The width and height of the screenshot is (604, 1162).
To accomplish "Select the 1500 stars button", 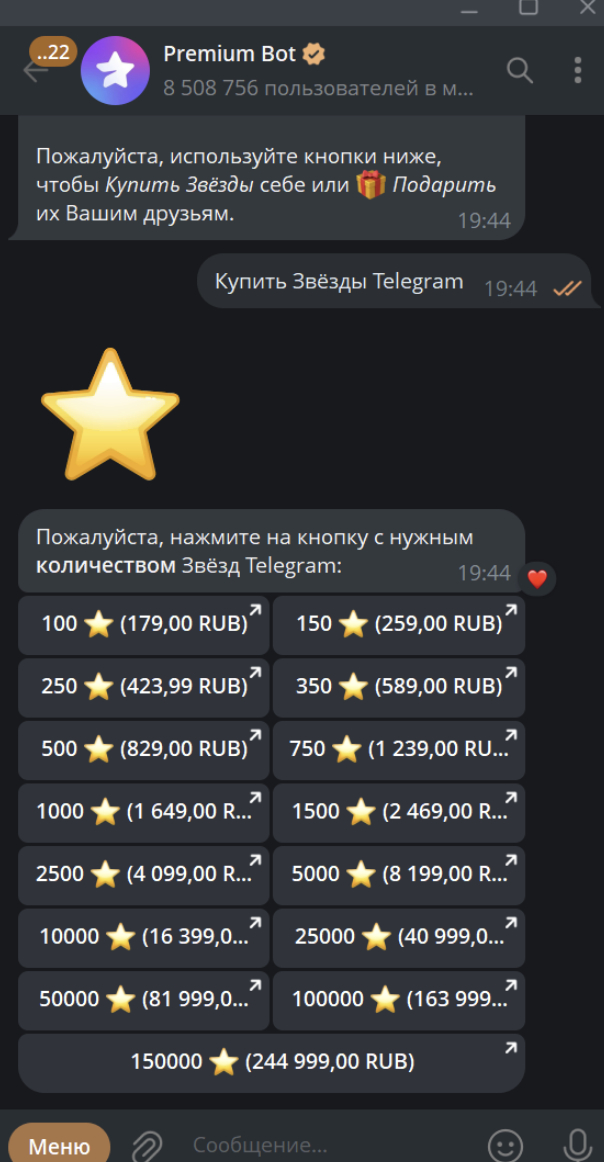I will pyautogui.click(x=398, y=811).
